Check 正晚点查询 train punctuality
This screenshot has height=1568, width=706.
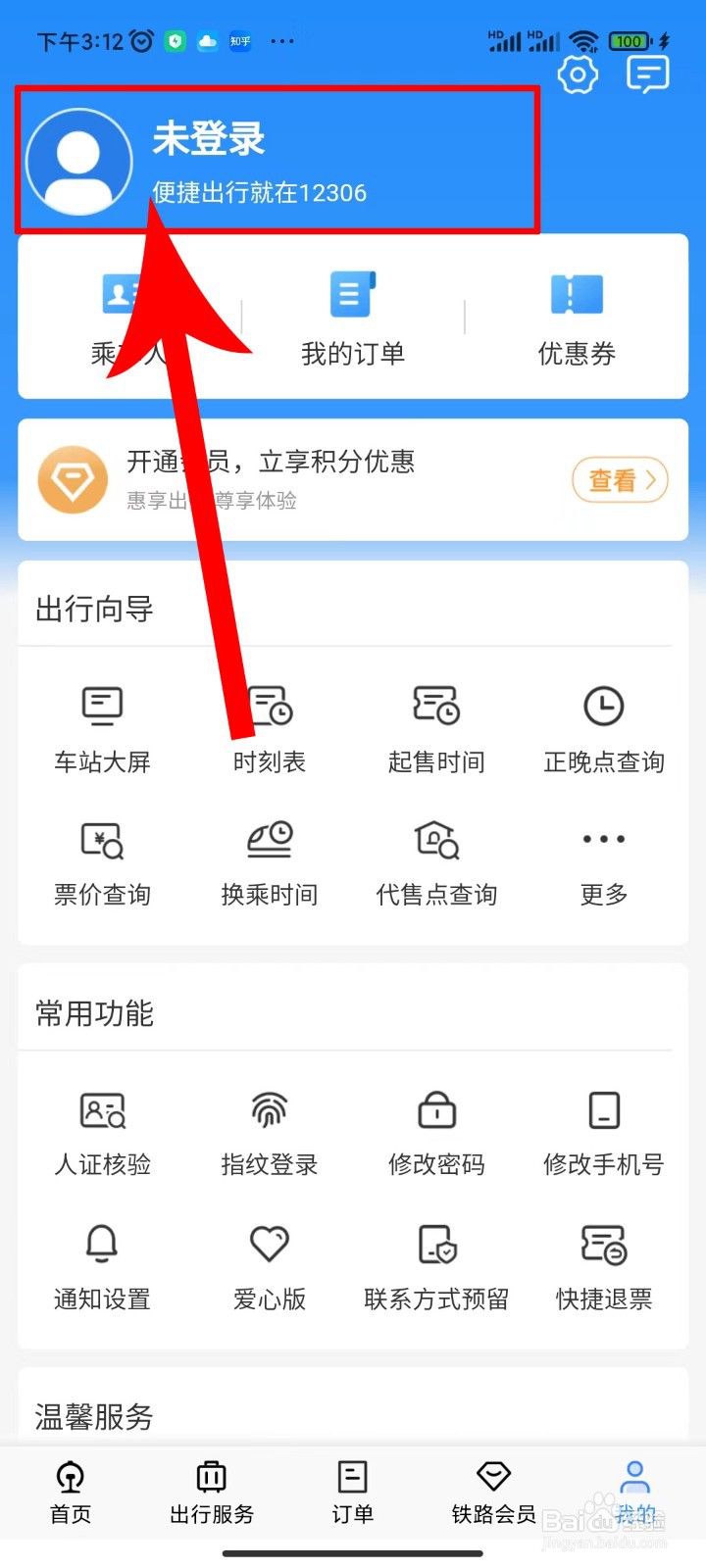point(602,725)
